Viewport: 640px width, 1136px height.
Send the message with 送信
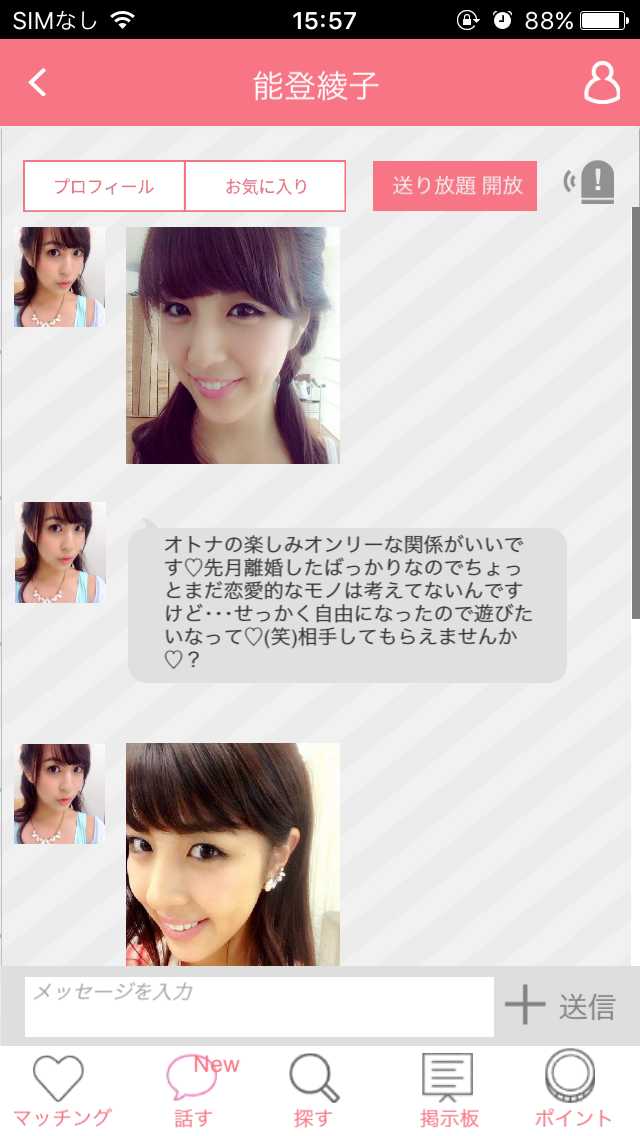point(587,1007)
